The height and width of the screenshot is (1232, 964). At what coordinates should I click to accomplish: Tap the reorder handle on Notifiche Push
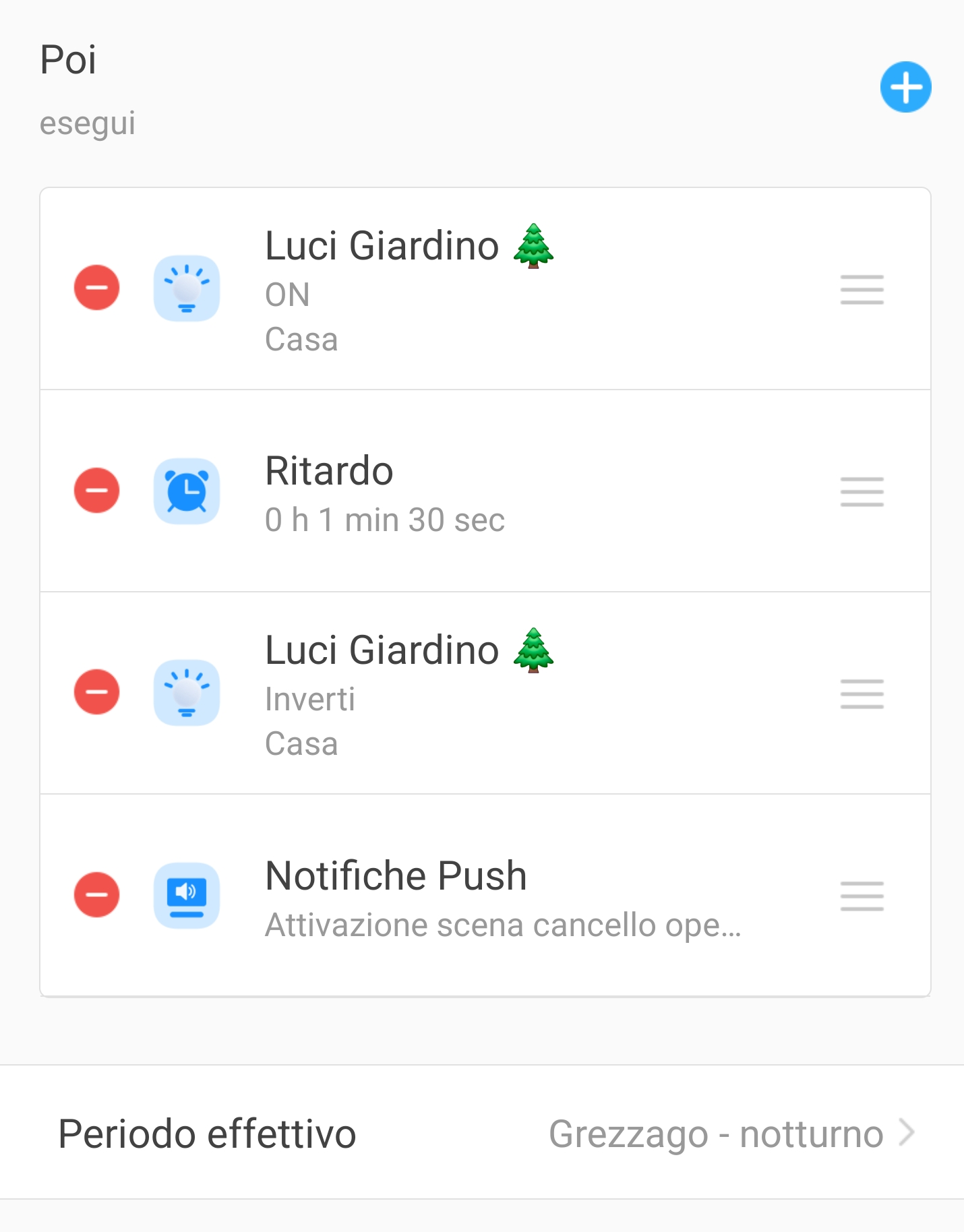click(862, 896)
